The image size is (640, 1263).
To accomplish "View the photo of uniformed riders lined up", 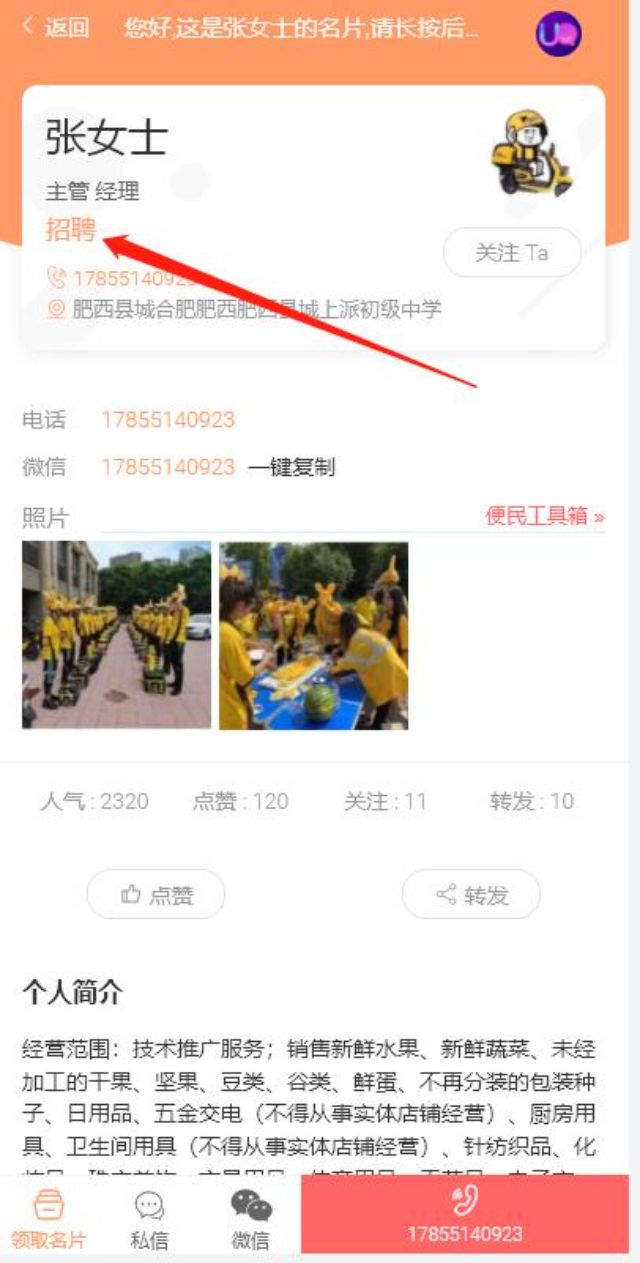I will point(116,635).
